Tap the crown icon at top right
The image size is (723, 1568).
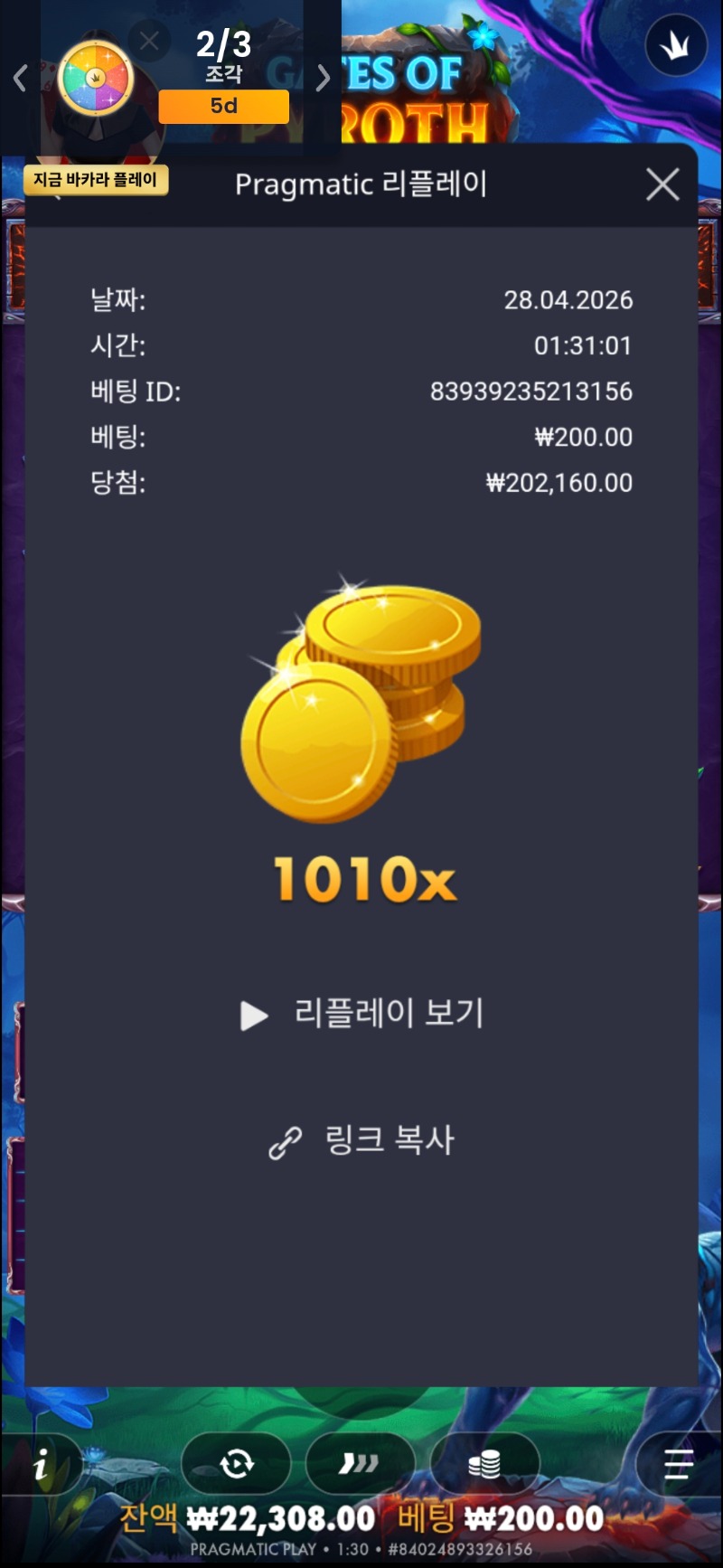coord(675,45)
